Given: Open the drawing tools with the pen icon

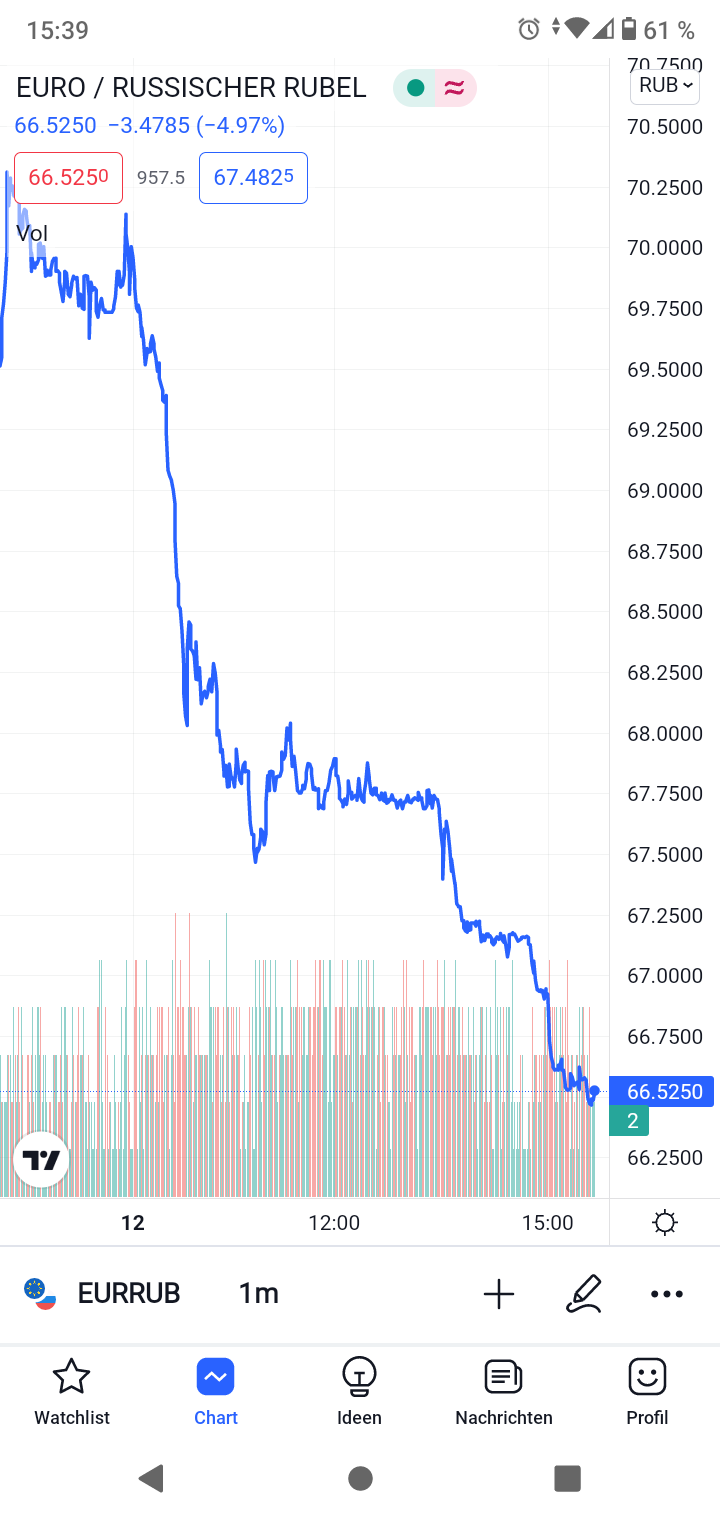Looking at the screenshot, I should 585,1293.
